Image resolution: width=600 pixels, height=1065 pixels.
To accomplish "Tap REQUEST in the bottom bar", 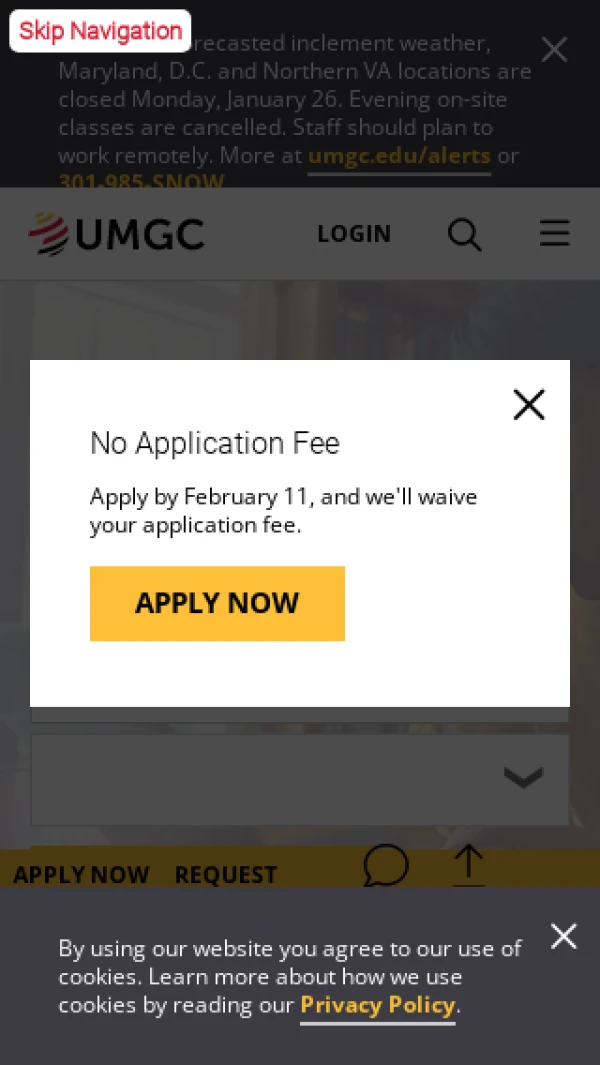I will pos(225,874).
